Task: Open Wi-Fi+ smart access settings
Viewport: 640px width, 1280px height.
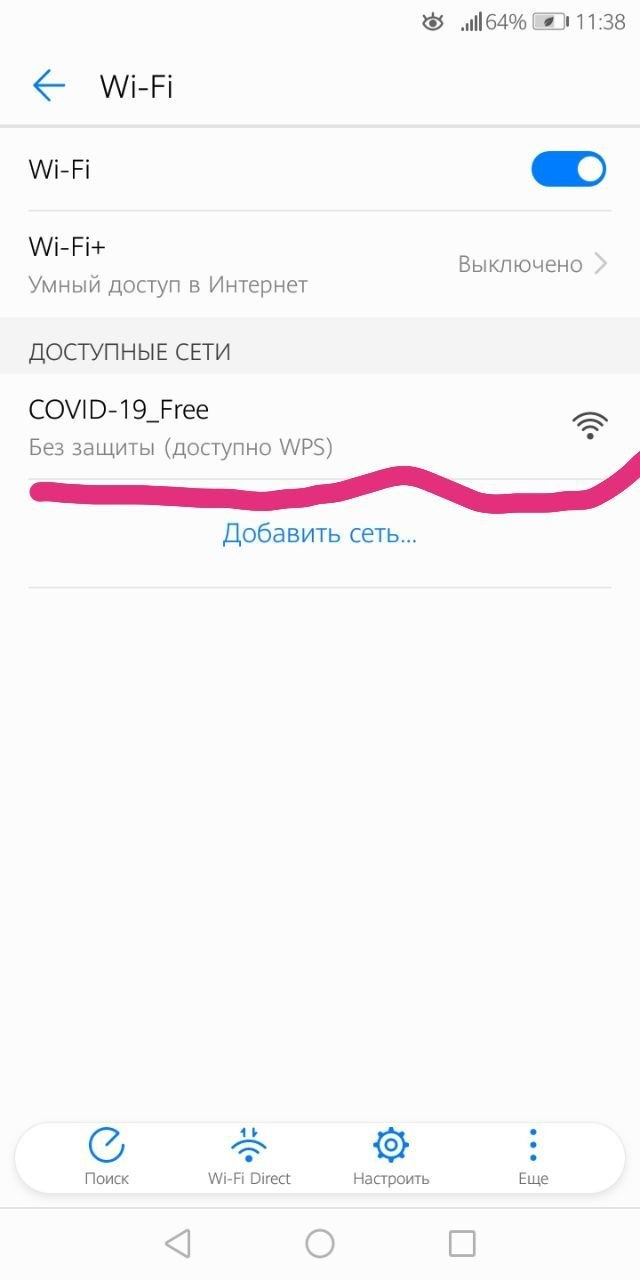Action: pyautogui.click(x=320, y=265)
